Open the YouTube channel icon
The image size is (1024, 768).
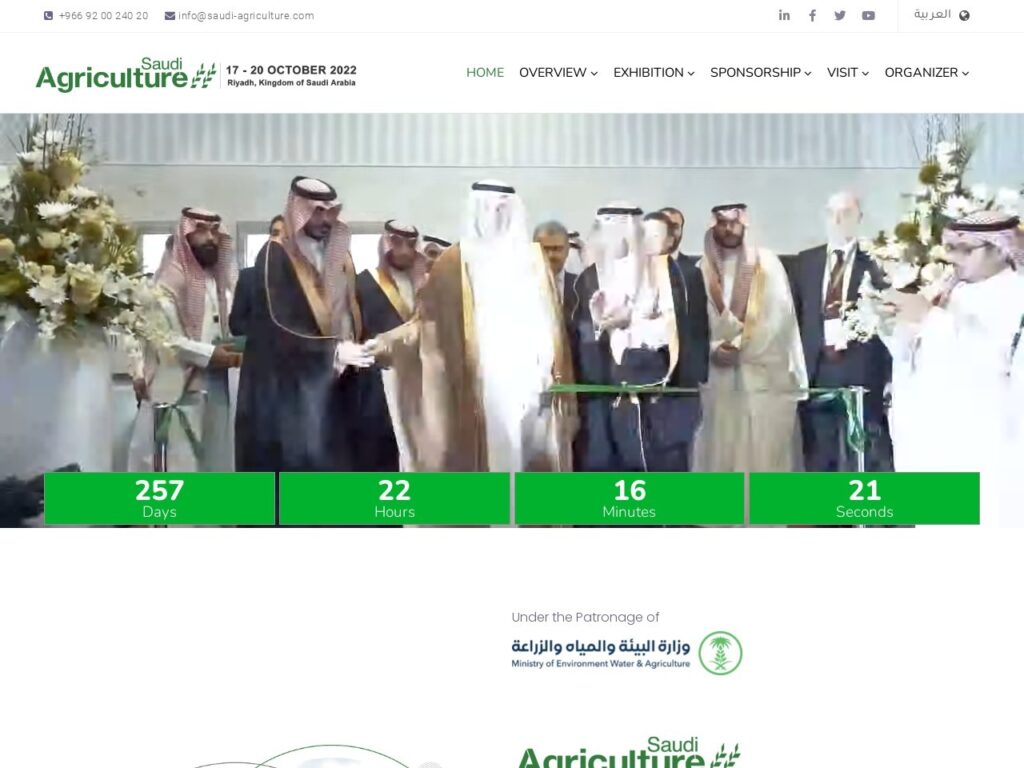[x=868, y=15]
